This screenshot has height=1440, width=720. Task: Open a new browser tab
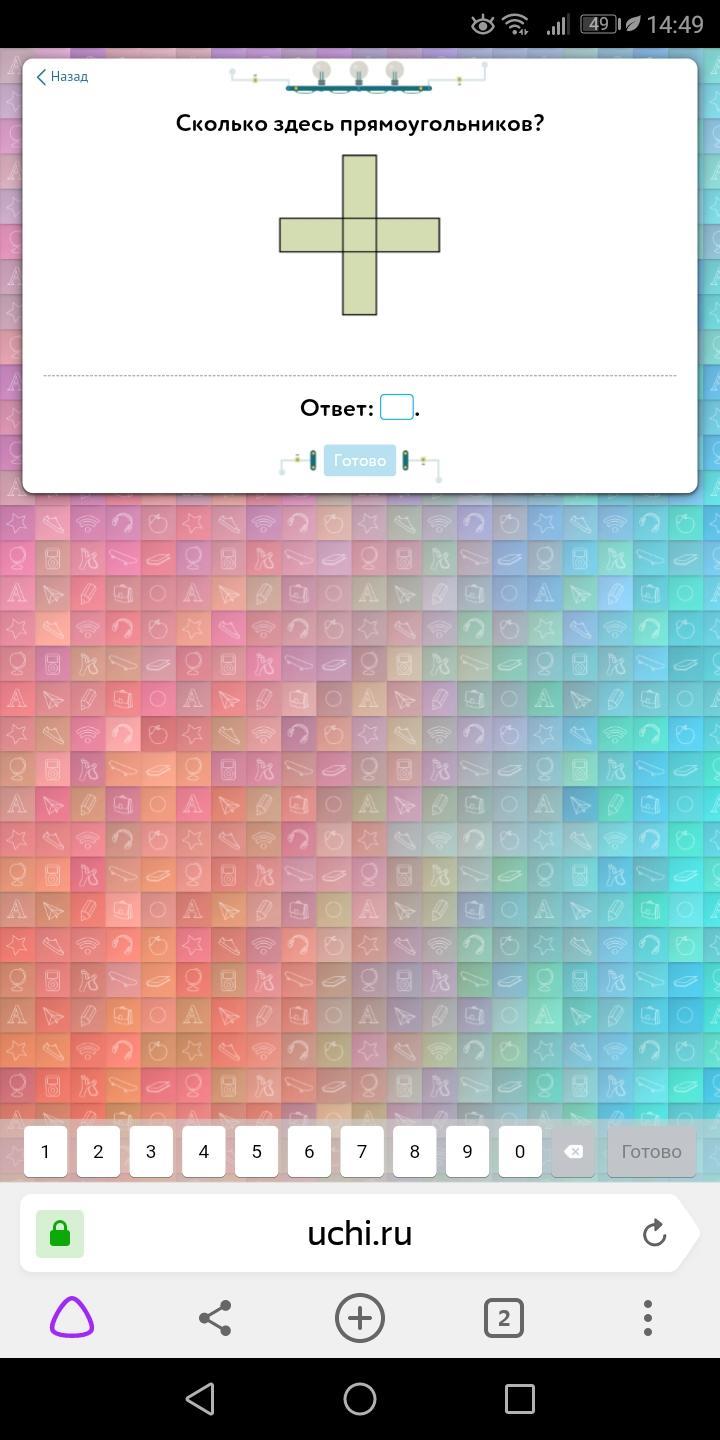coord(359,1318)
